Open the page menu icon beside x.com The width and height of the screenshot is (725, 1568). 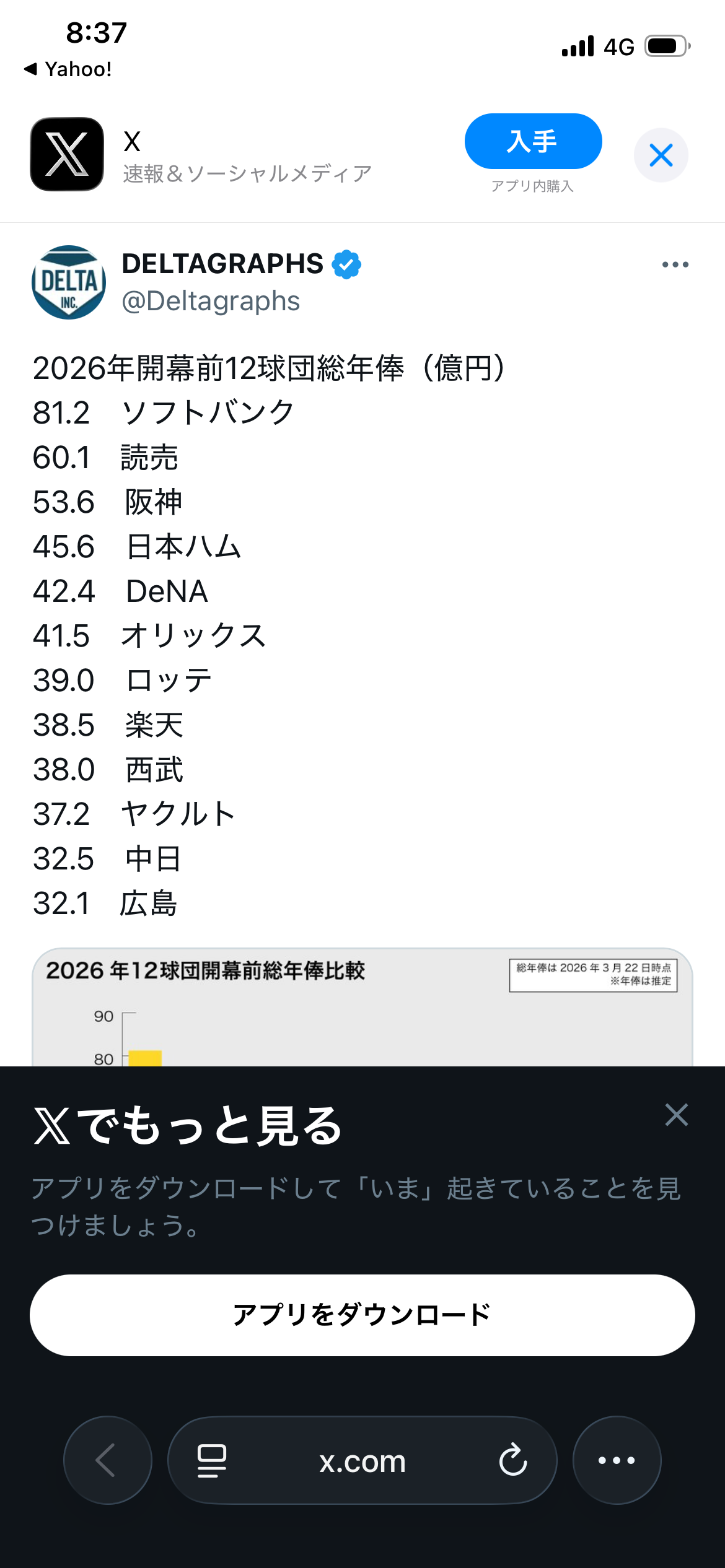click(211, 1460)
